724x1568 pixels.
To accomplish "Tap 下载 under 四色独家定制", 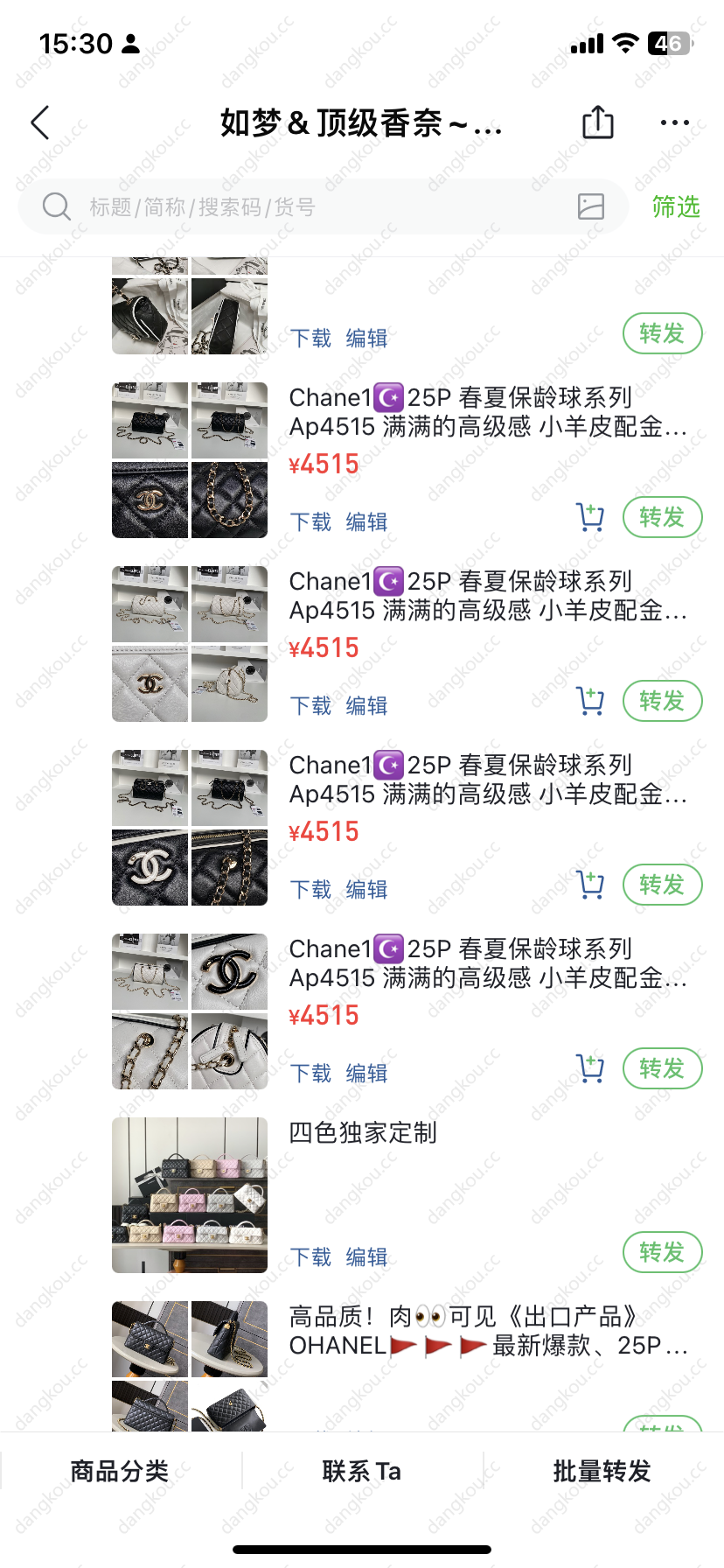I will pyautogui.click(x=310, y=1256).
